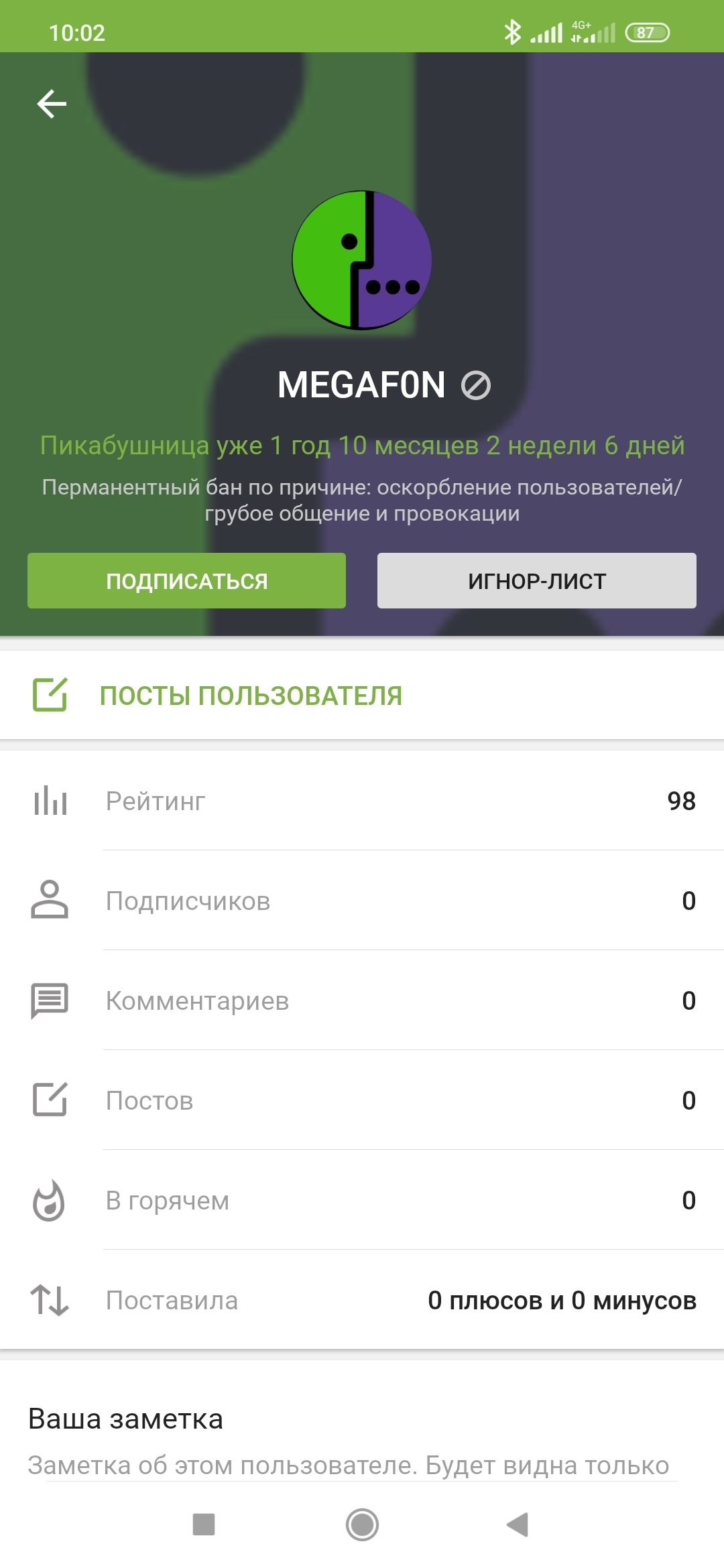Open the MEGAF0N profile avatar
The image size is (724, 1568).
361,260
